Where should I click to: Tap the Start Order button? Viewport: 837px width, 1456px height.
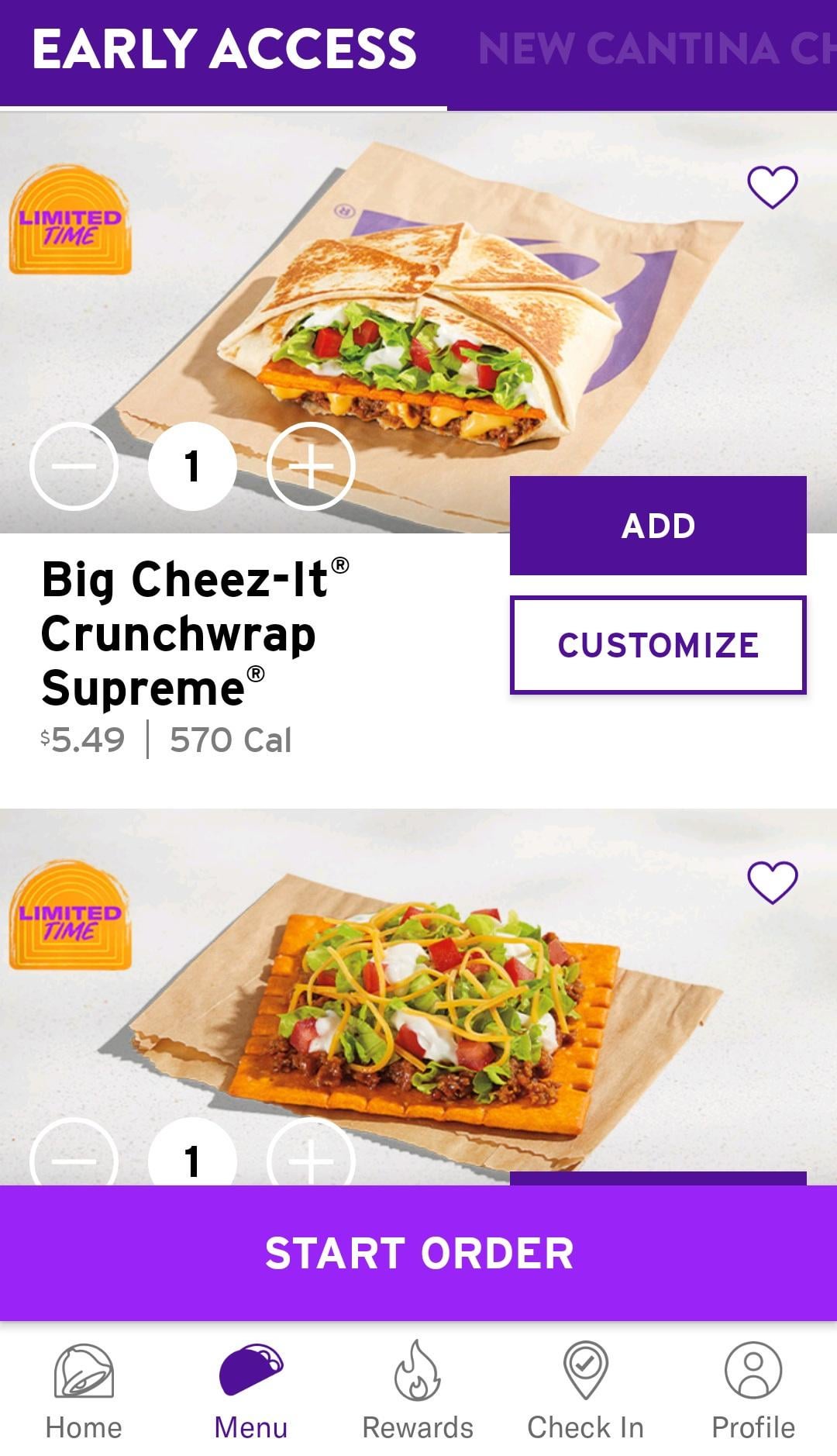(418, 1253)
